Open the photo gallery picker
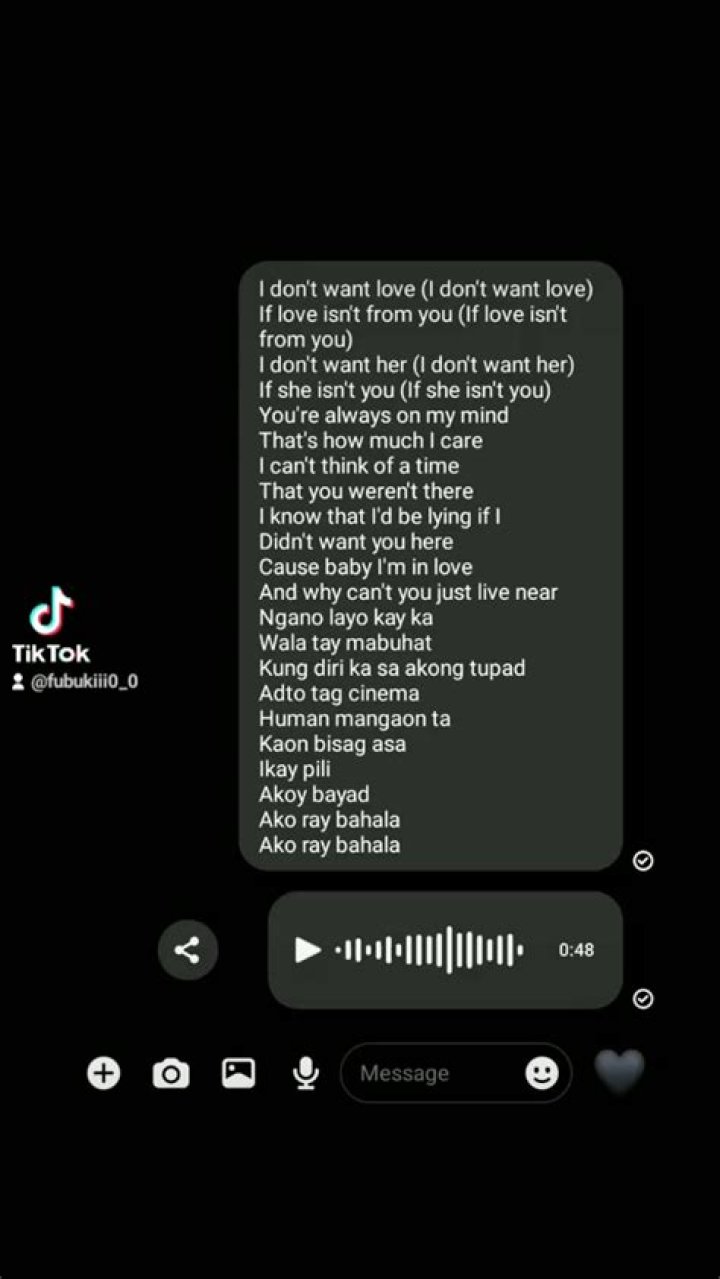The height and width of the screenshot is (1279, 720). coord(238,1073)
